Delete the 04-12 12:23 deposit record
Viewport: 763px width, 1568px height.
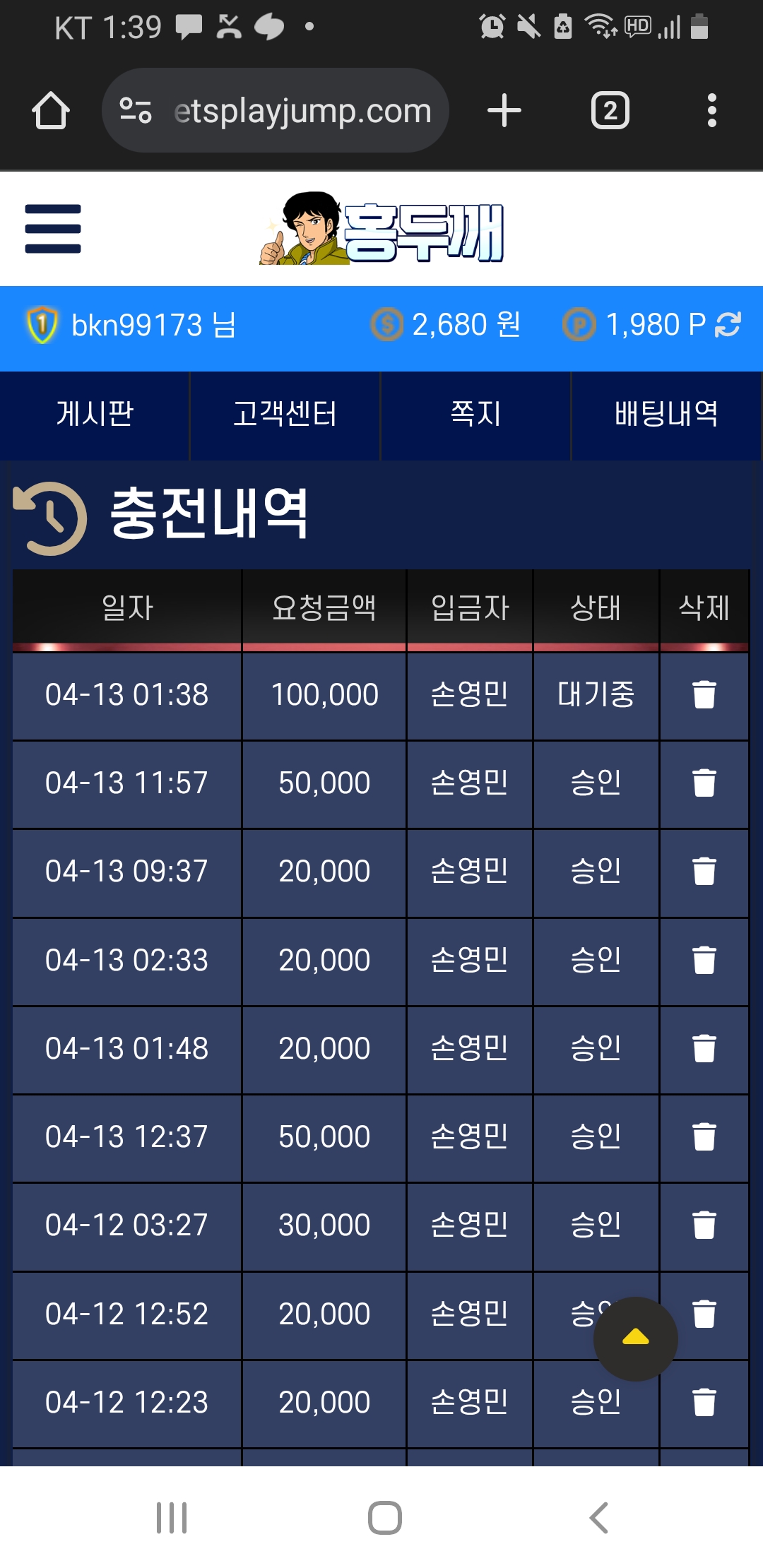(704, 1402)
